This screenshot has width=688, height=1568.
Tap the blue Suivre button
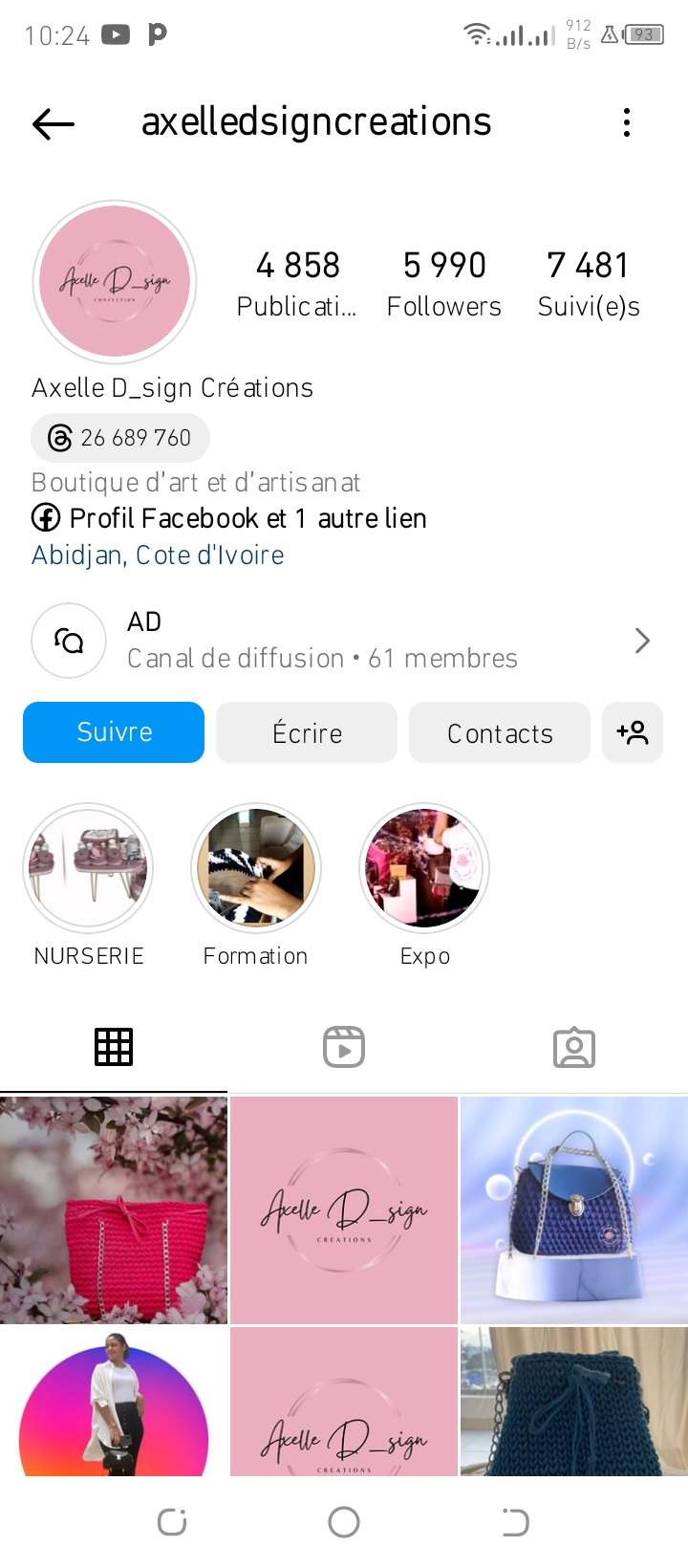(114, 732)
